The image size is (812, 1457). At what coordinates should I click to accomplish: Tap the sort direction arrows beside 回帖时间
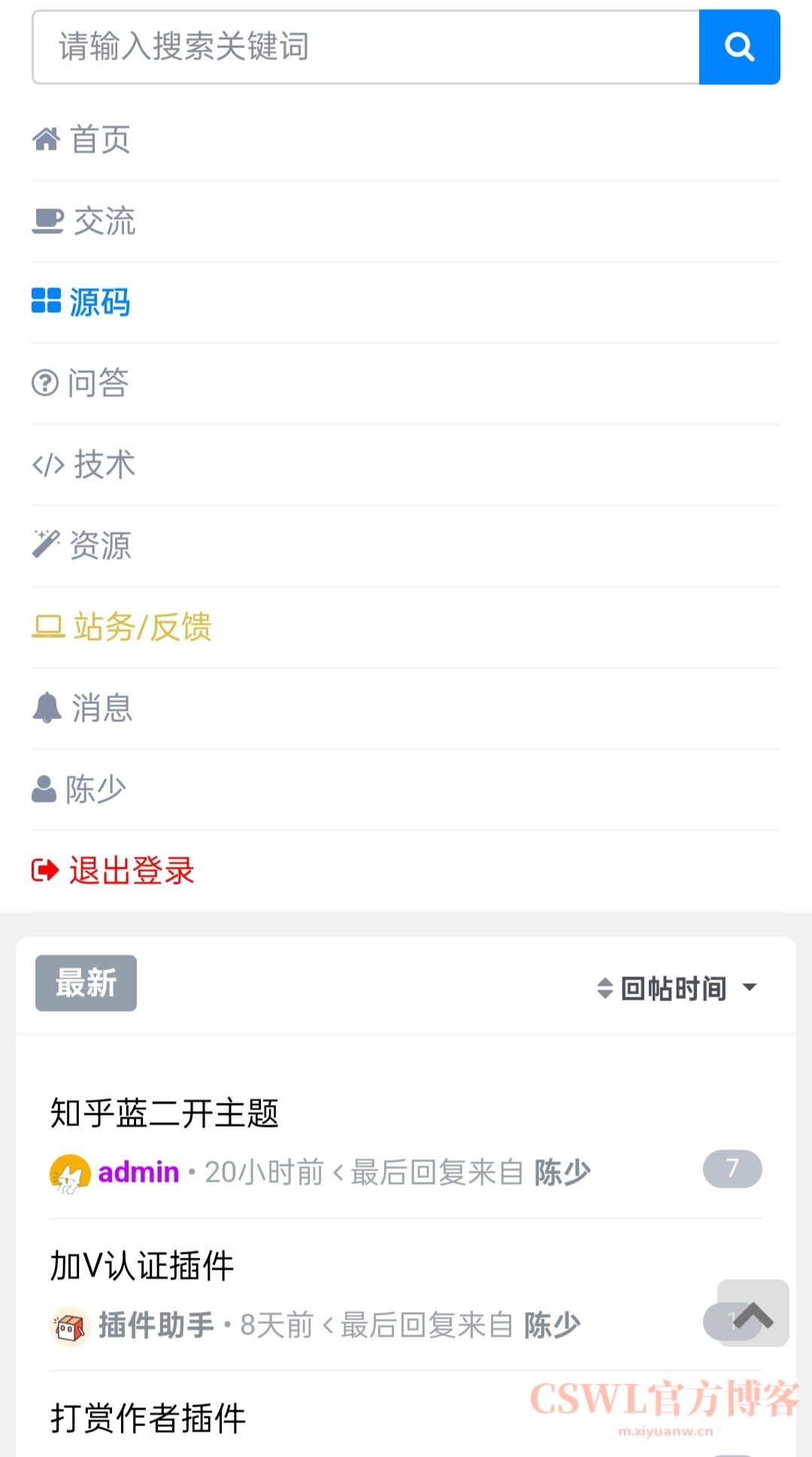point(604,988)
